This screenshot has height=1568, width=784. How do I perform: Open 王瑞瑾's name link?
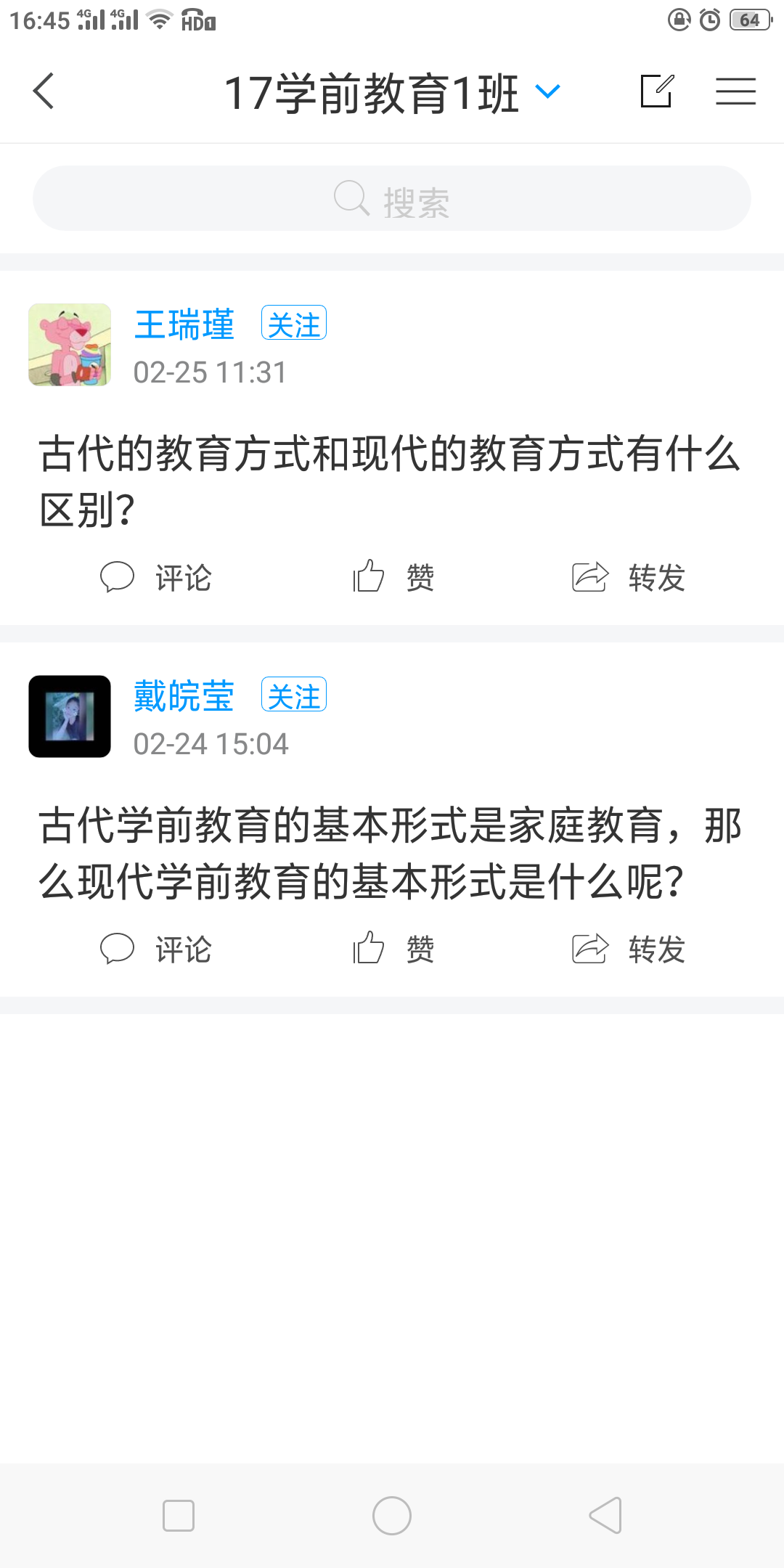[184, 324]
